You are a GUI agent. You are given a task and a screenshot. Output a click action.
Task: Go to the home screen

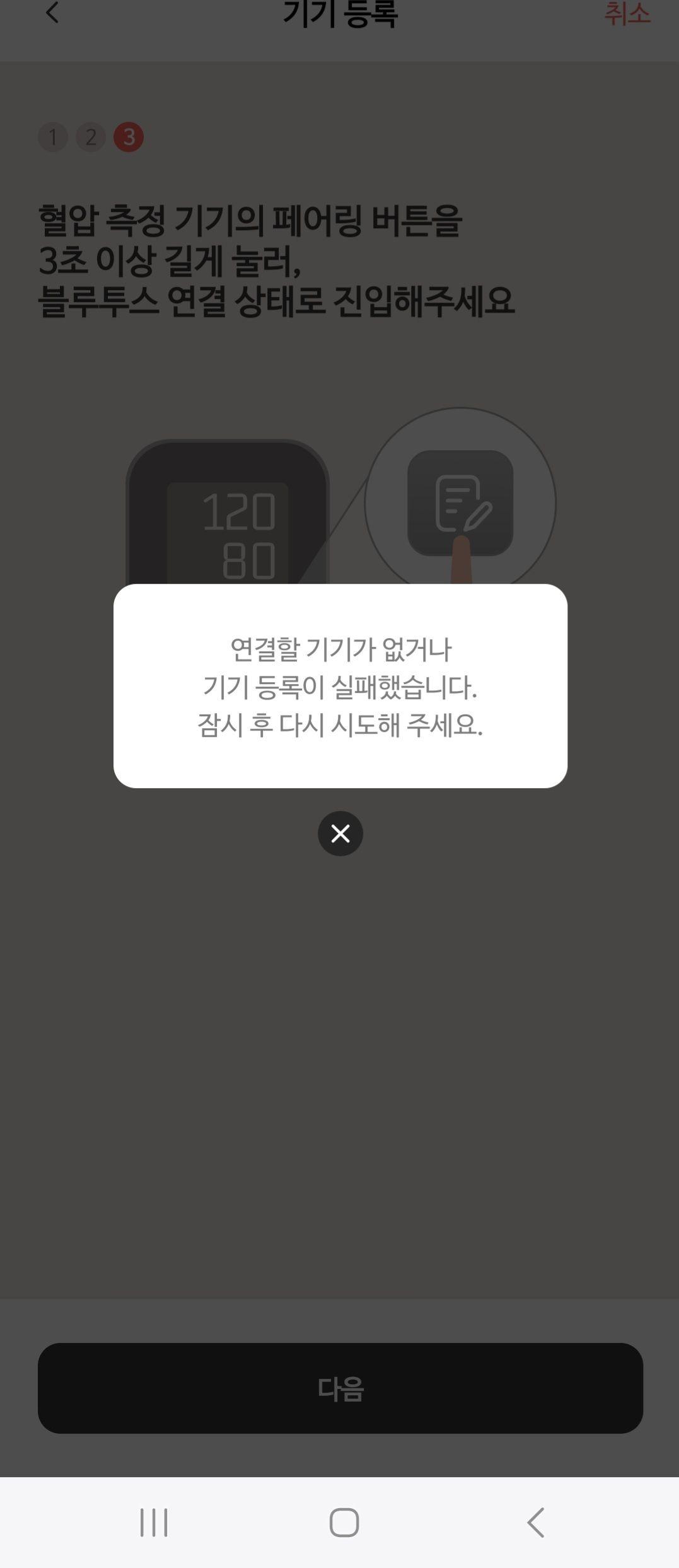[344, 1523]
